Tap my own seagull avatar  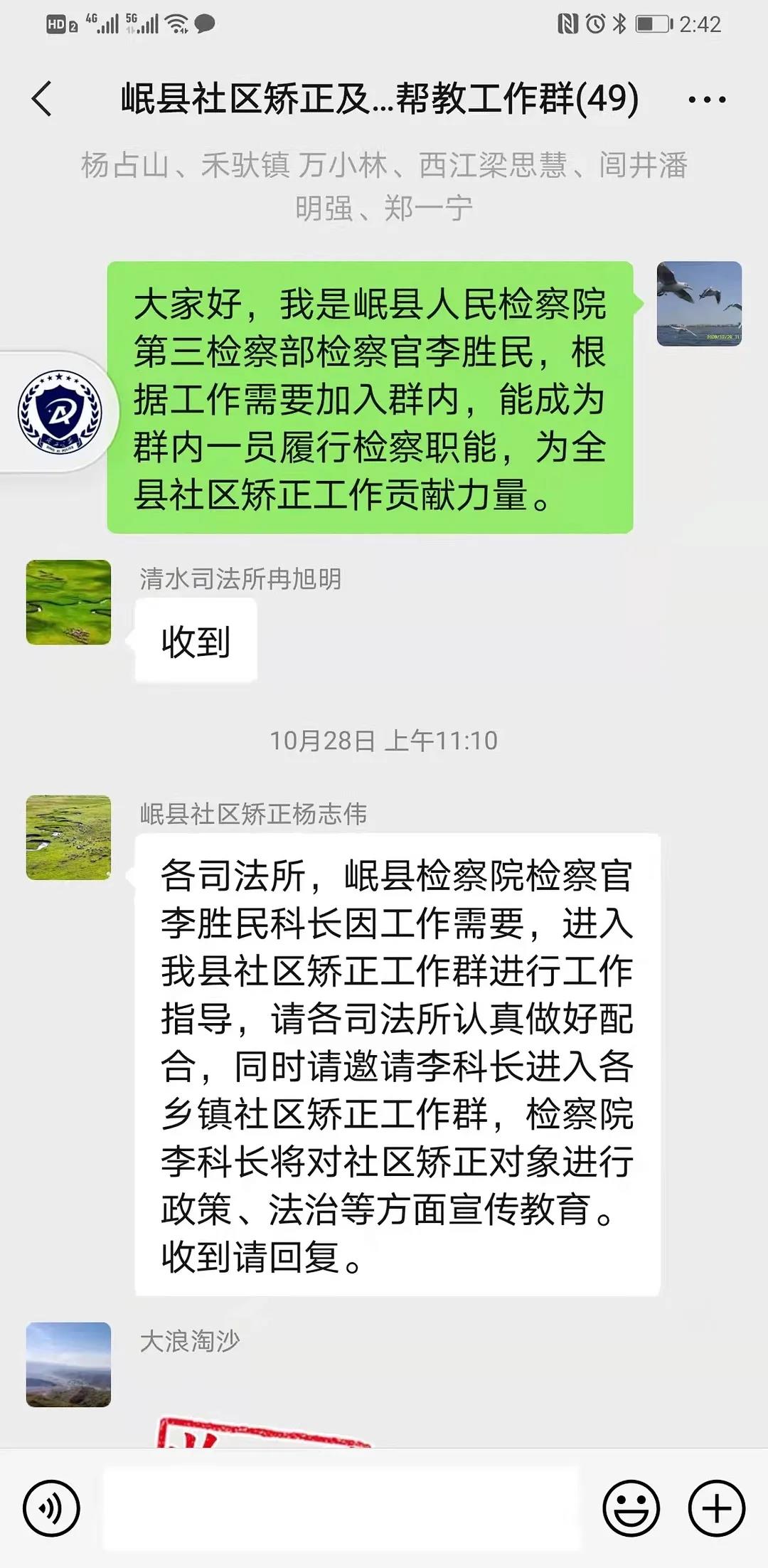pyautogui.click(x=699, y=304)
